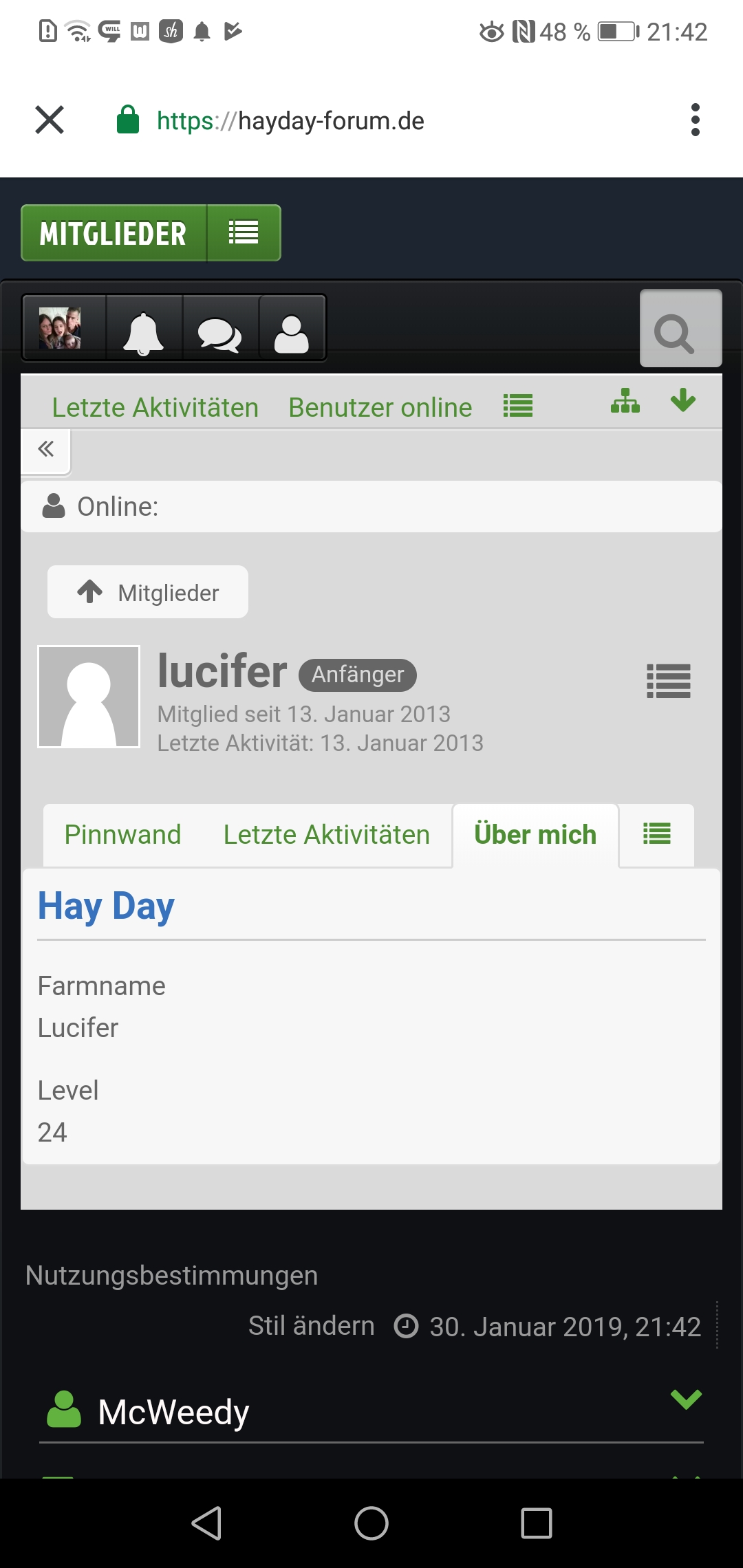
Task: Go to Letzte Aktivitäten in top menu
Action: tap(155, 407)
